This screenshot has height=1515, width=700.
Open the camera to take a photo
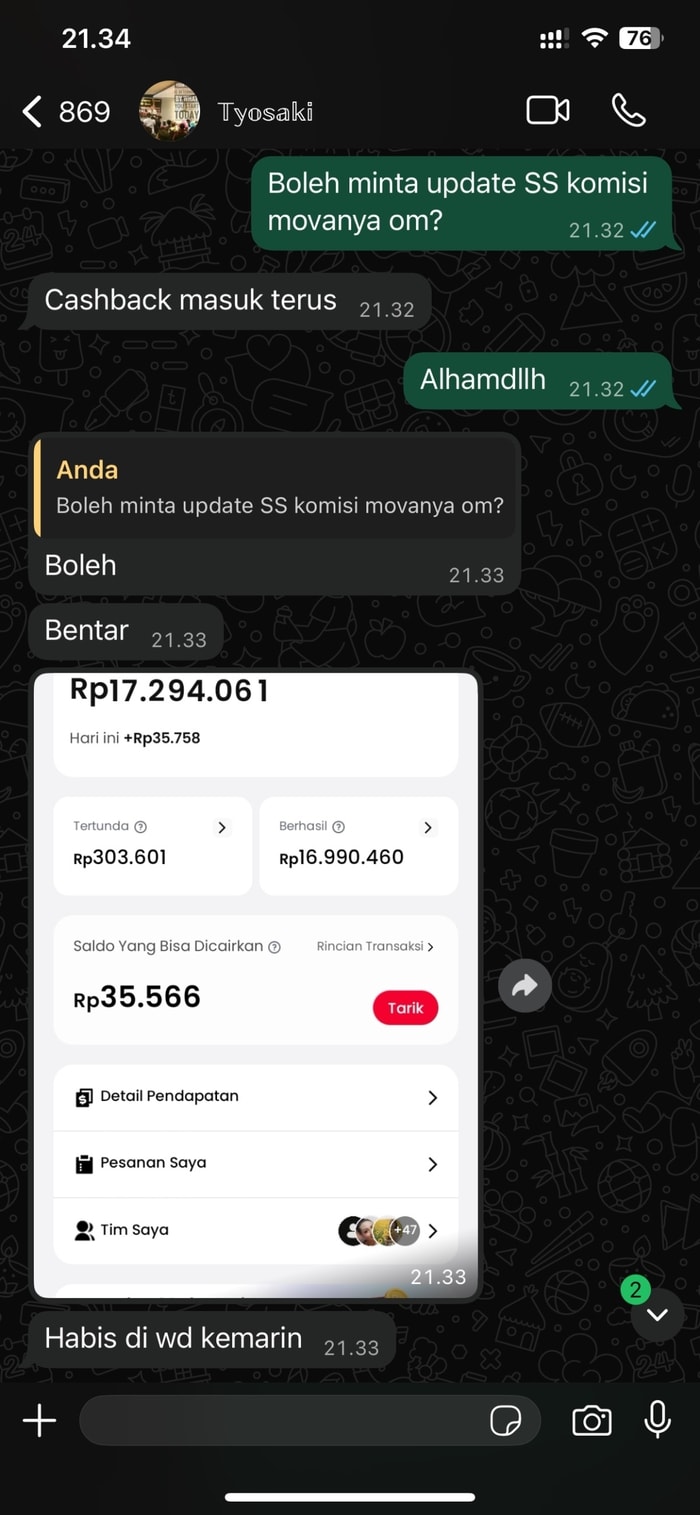592,1420
